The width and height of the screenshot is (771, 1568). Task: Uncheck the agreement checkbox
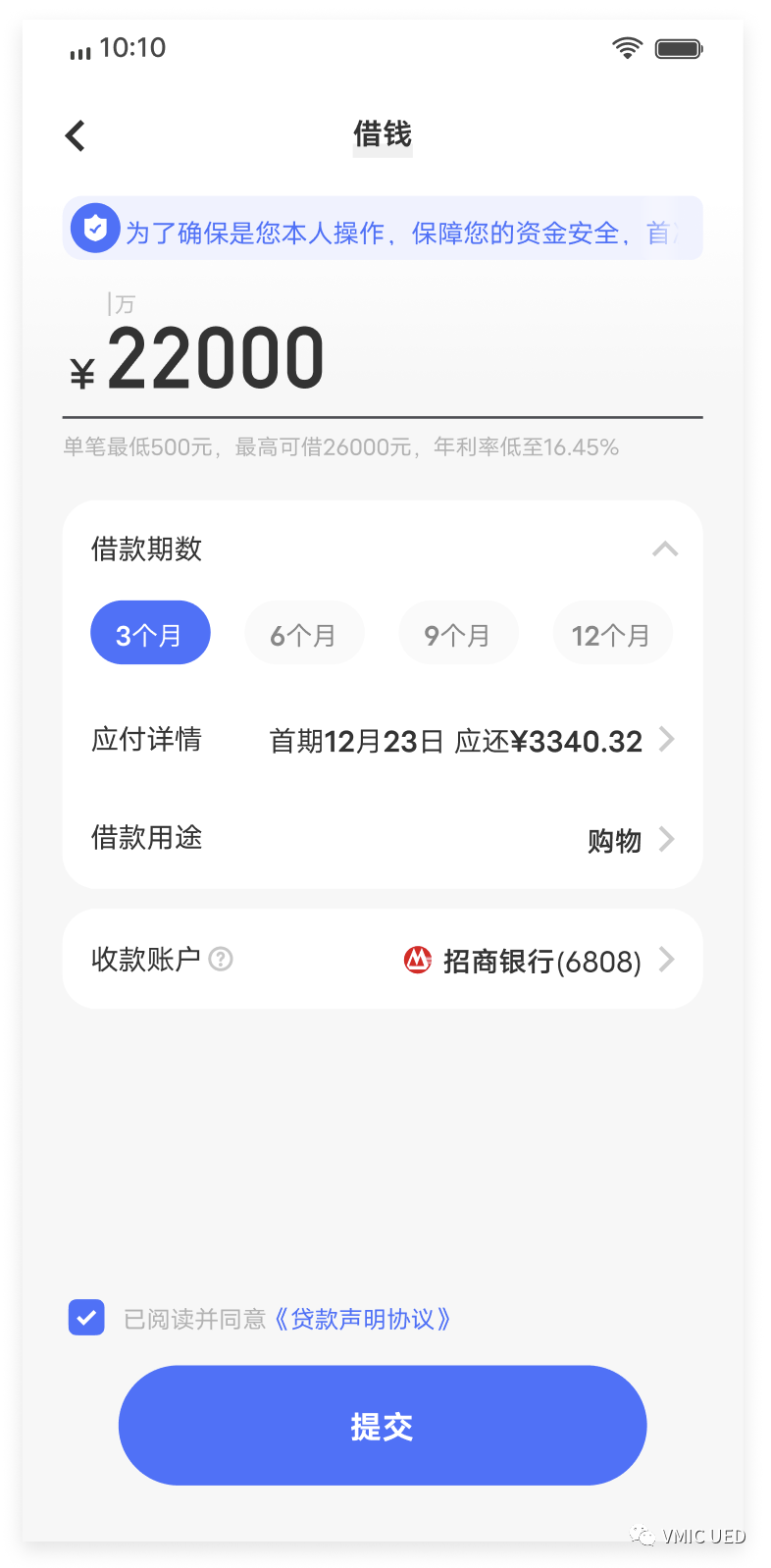(86, 1318)
